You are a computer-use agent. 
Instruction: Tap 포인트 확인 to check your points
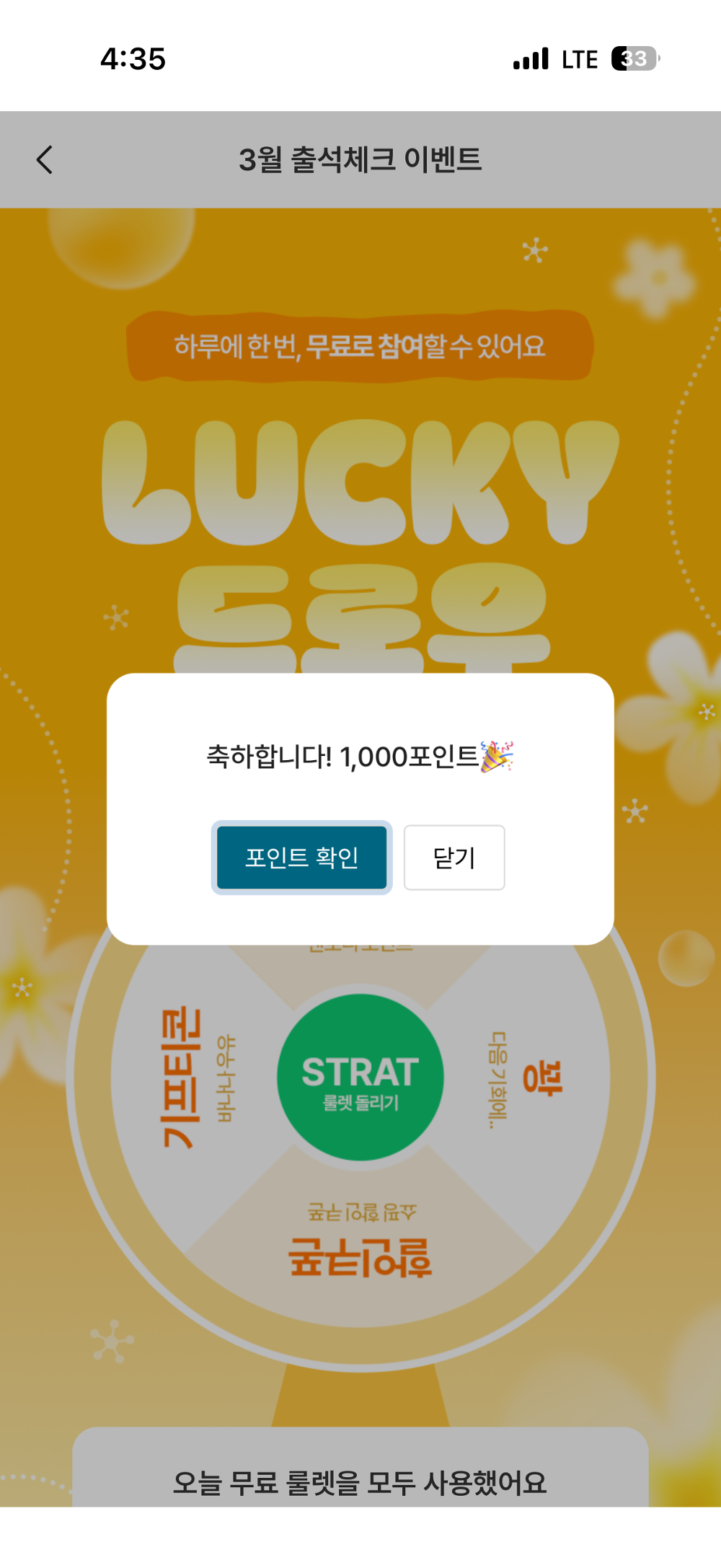coord(301,856)
